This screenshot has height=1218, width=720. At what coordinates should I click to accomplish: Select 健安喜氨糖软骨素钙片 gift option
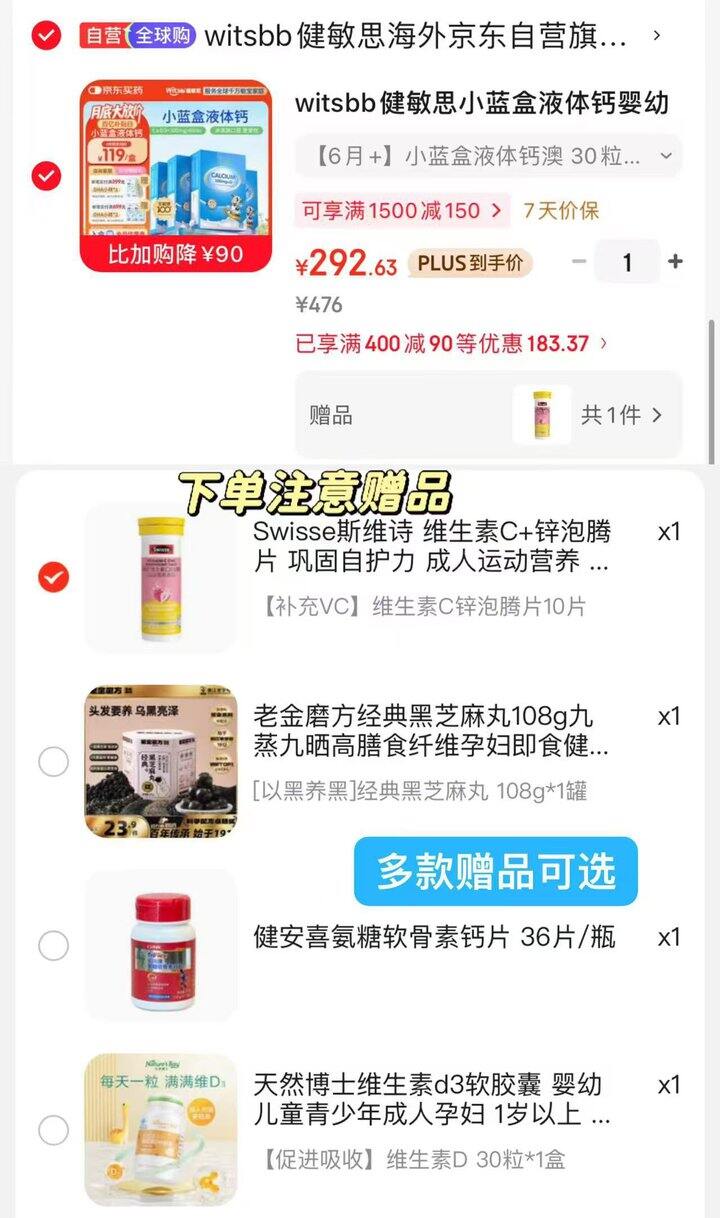point(54,944)
